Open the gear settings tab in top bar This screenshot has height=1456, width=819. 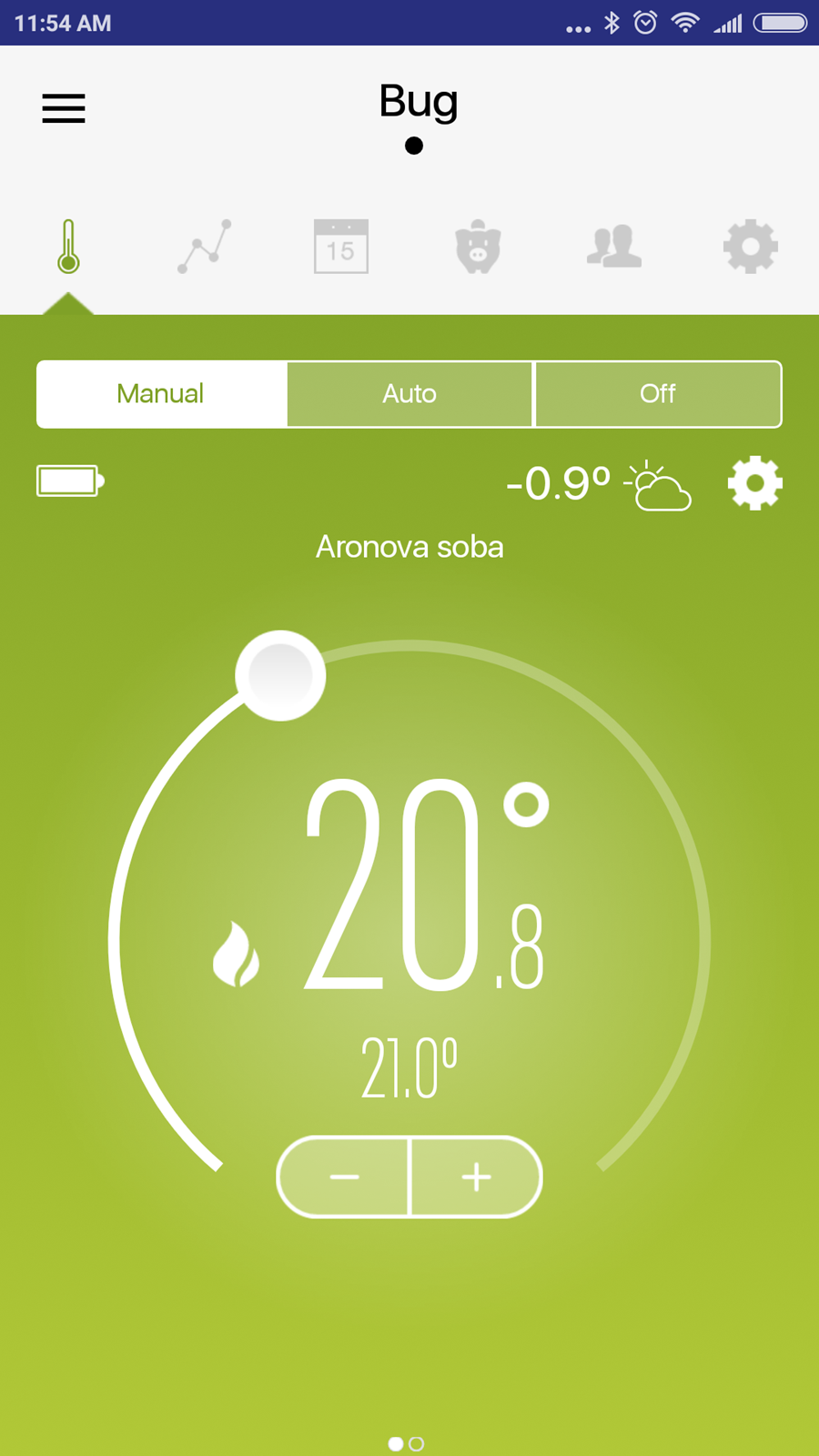pos(751,247)
